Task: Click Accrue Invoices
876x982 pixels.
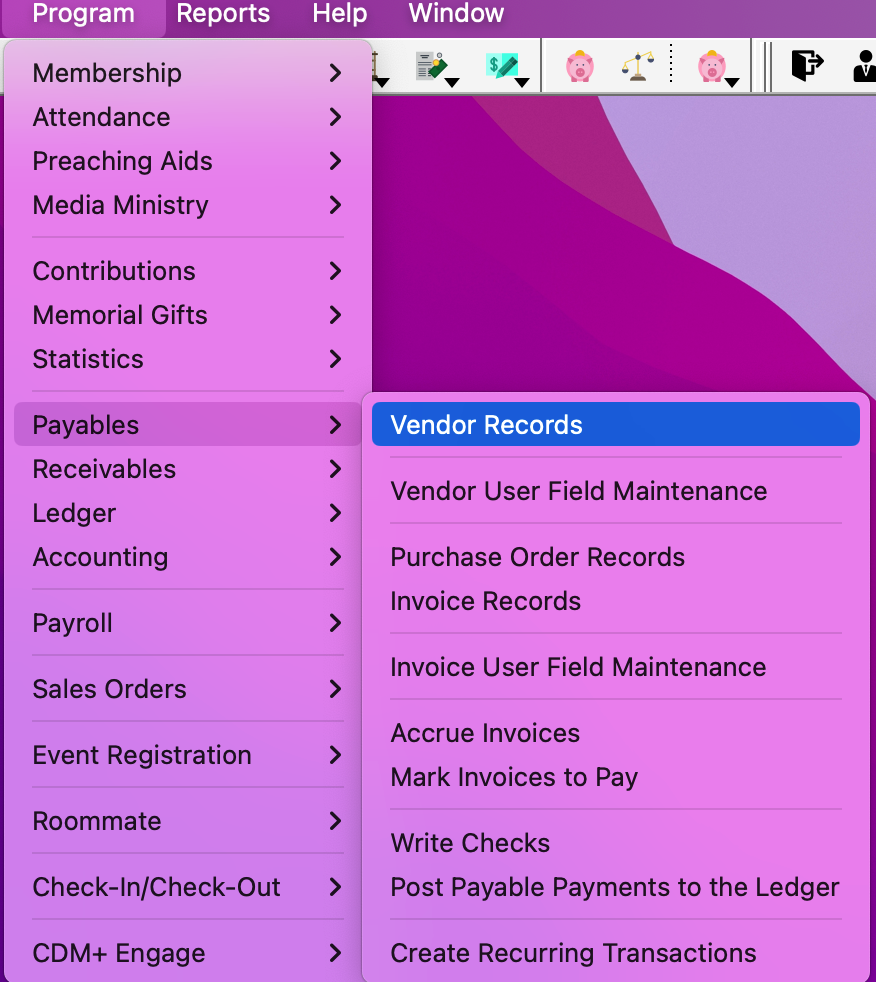Action: click(485, 733)
